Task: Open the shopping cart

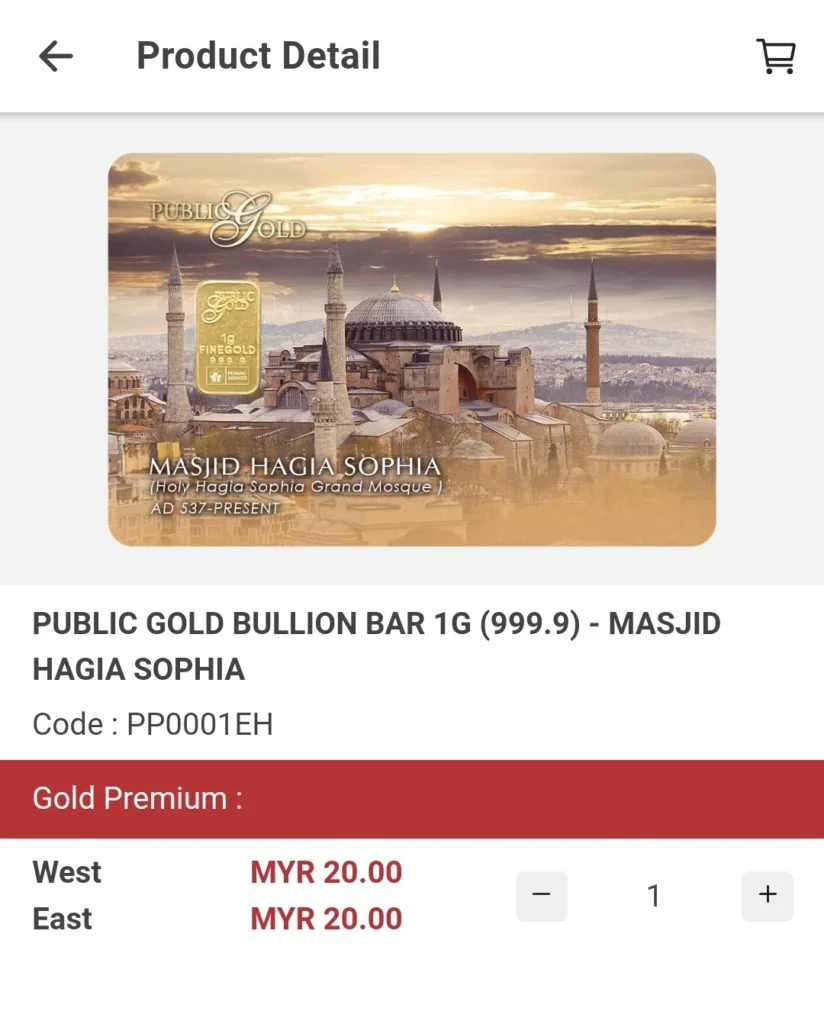Action: click(x=775, y=56)
